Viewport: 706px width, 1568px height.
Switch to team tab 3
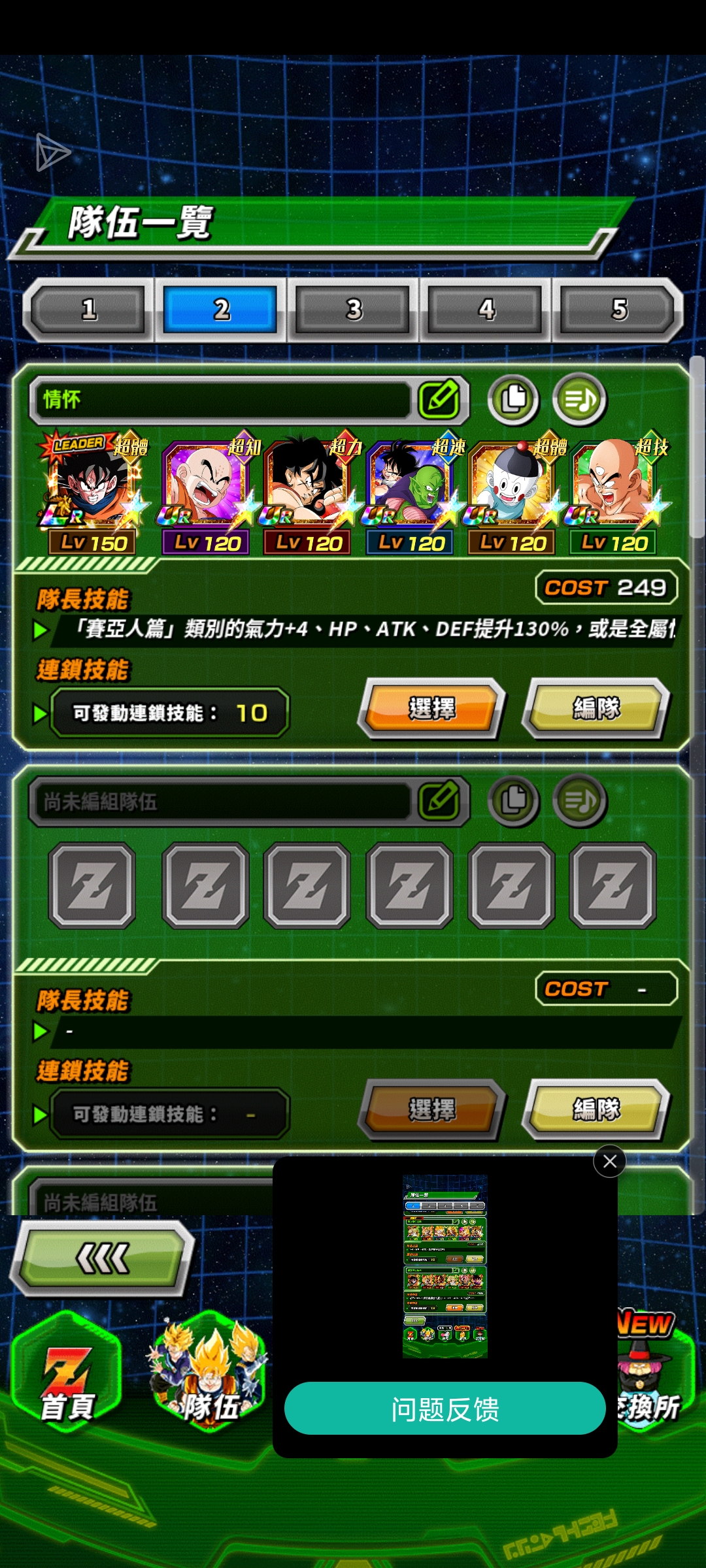(353, 309)
